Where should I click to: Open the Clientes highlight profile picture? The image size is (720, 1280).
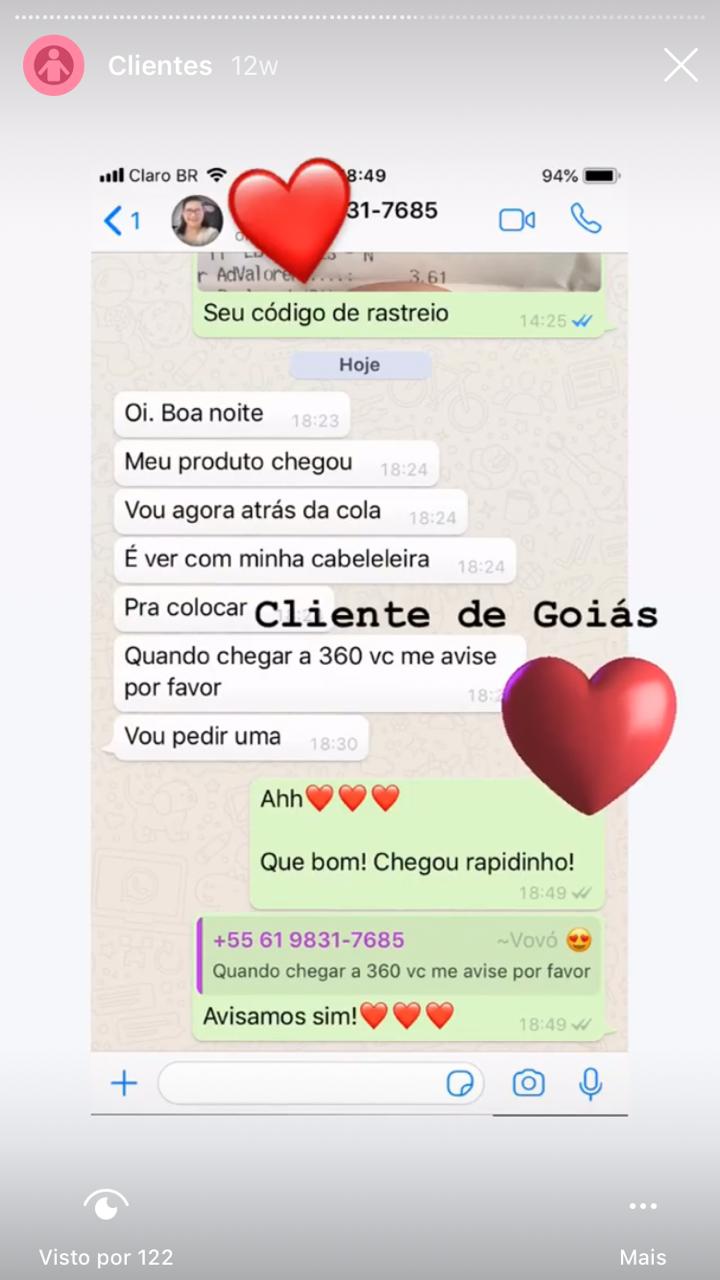click(54, 65)
